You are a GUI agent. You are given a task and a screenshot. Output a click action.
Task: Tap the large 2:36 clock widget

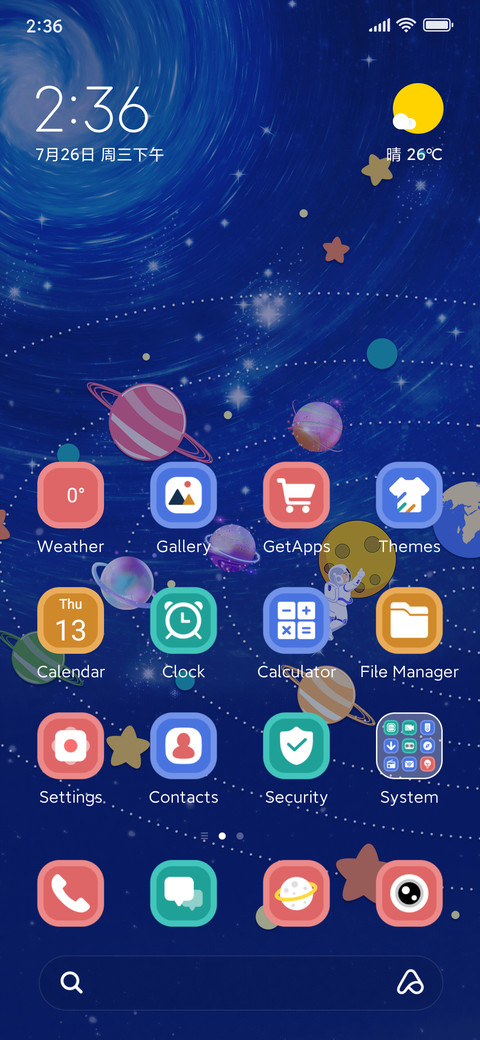tap(91, 110)
